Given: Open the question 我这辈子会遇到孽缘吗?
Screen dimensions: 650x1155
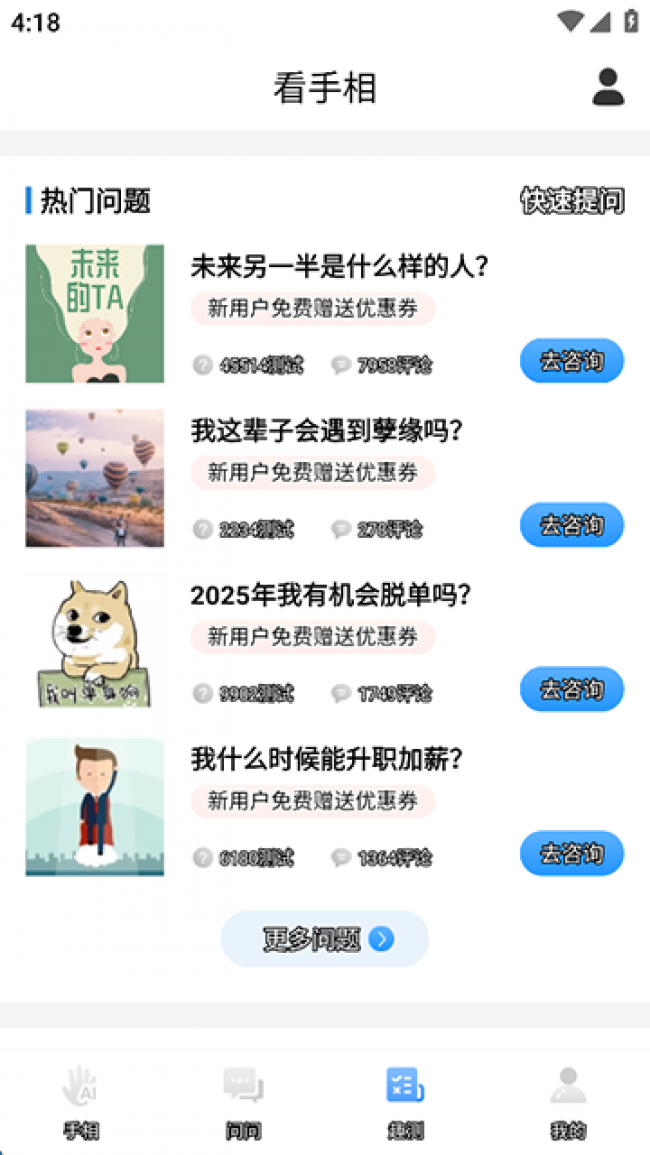Looking at the screenshot, I should 327,431.
